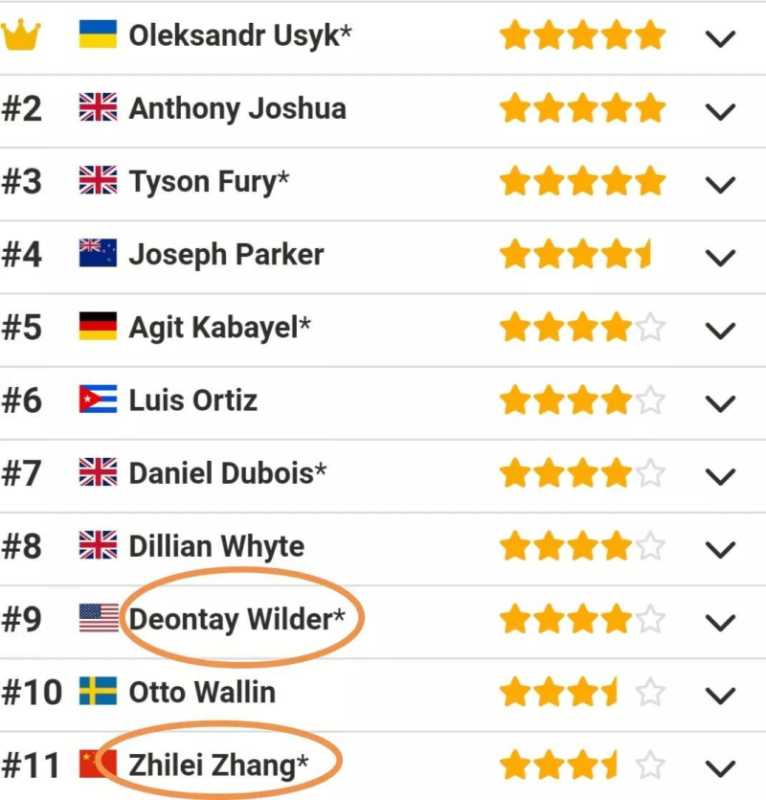Expand Anthony Joshua's details
The width and height of the screenshot is (766, 800).
click(720, 110)
